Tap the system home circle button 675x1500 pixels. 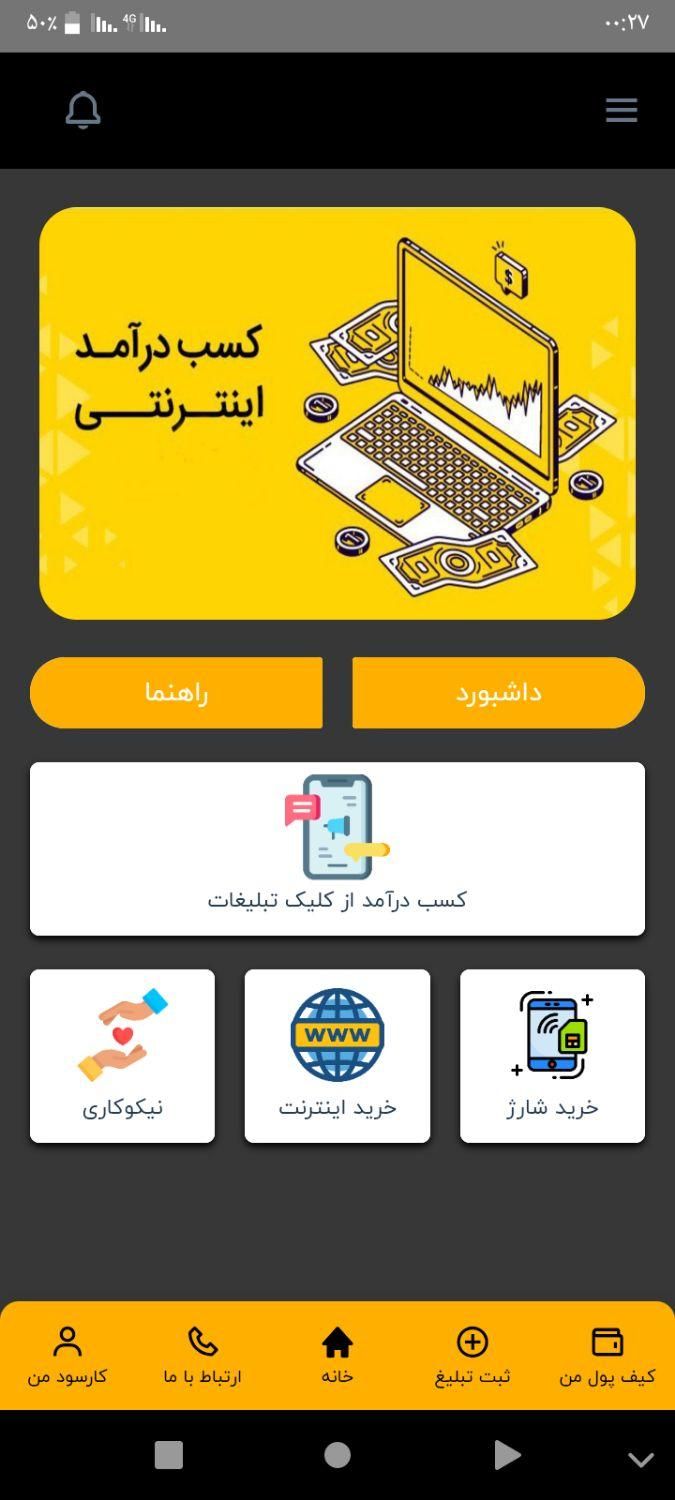pos(338,1455)
